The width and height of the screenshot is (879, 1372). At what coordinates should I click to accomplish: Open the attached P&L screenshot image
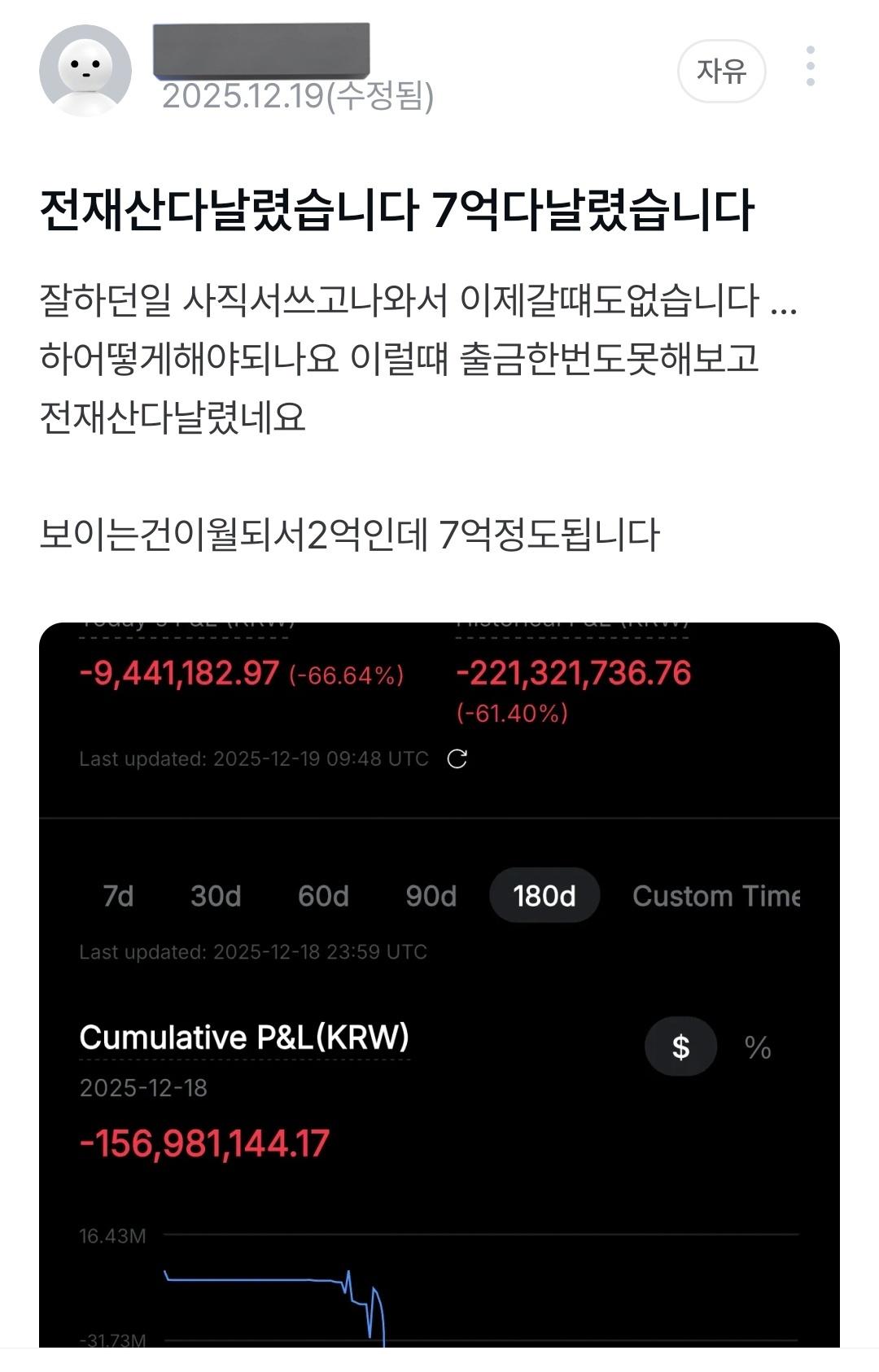439,977
